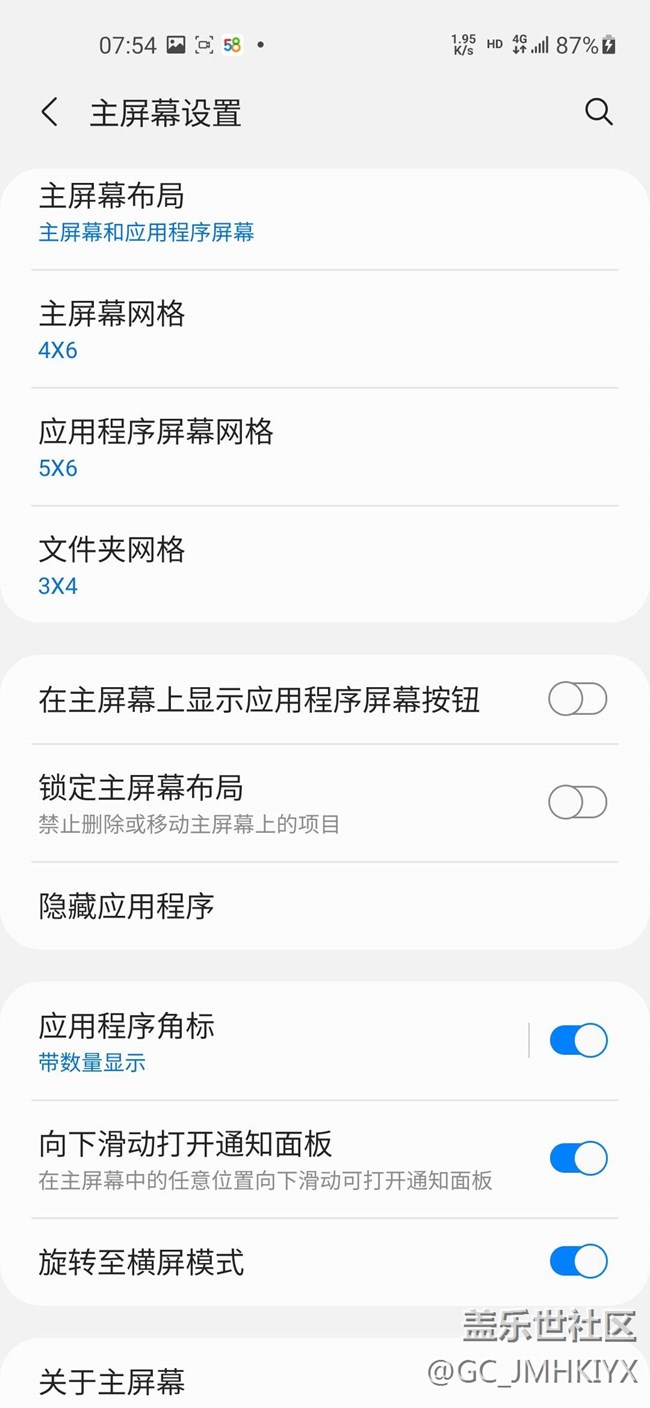Open the search icon
This screenshot has width=650, height=1408.
click(x=598, y=112)
